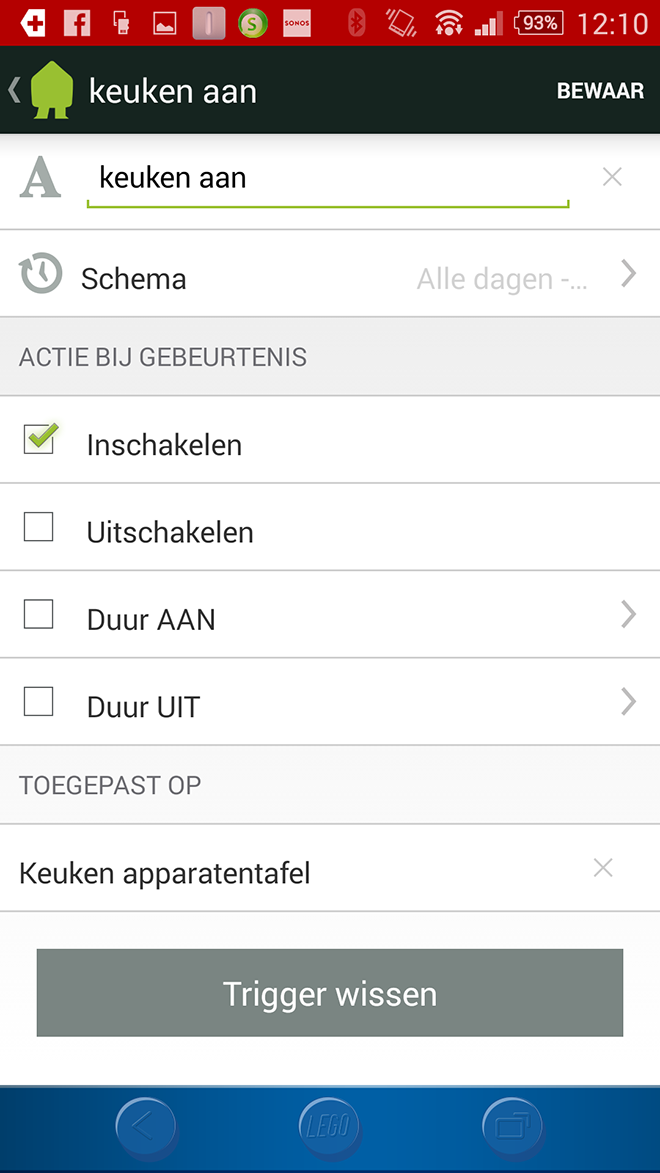The height and width of the screenshot is (1173, 660).
Task: Enable the Duur AAN checkbox
Action: click(x=38, y=614)
